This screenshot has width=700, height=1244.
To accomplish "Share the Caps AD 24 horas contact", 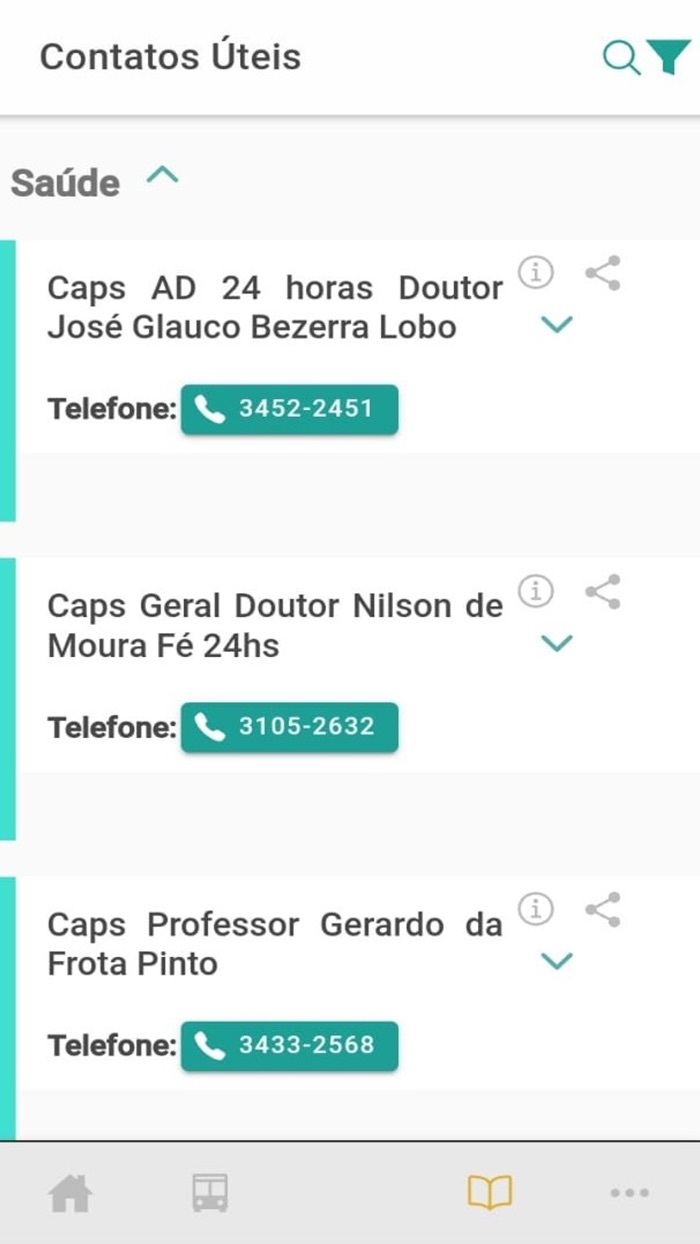I will [602, 273].
